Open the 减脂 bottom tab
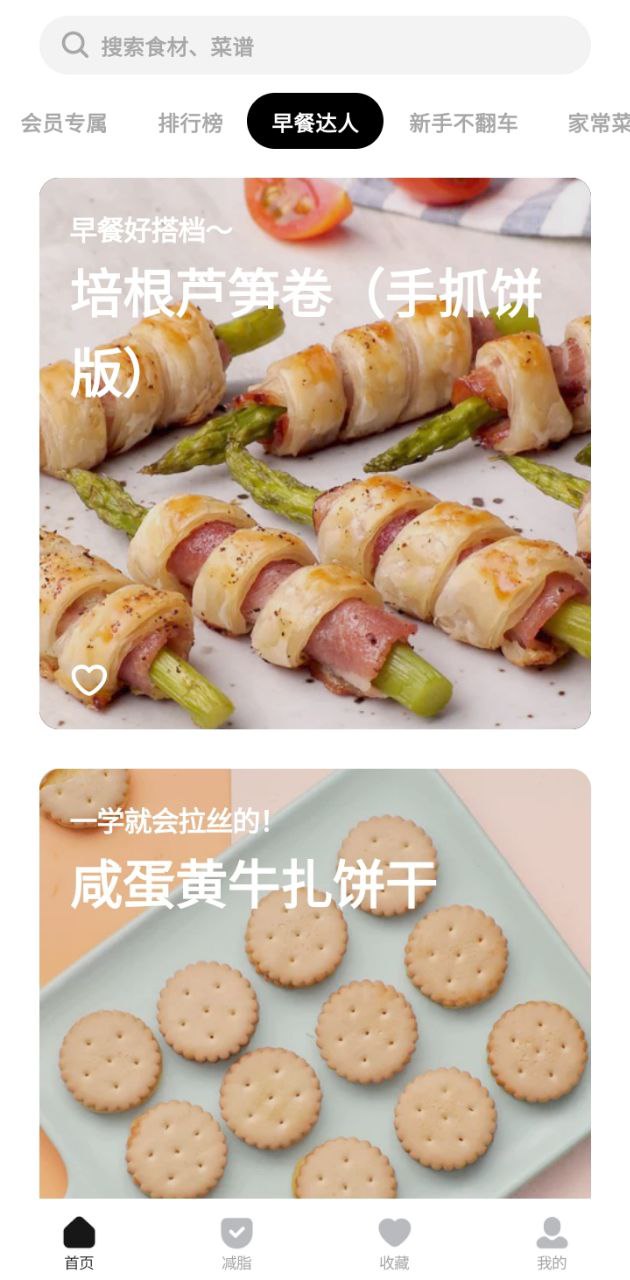The image size is (630, 1280). [x=236, y=1243]
